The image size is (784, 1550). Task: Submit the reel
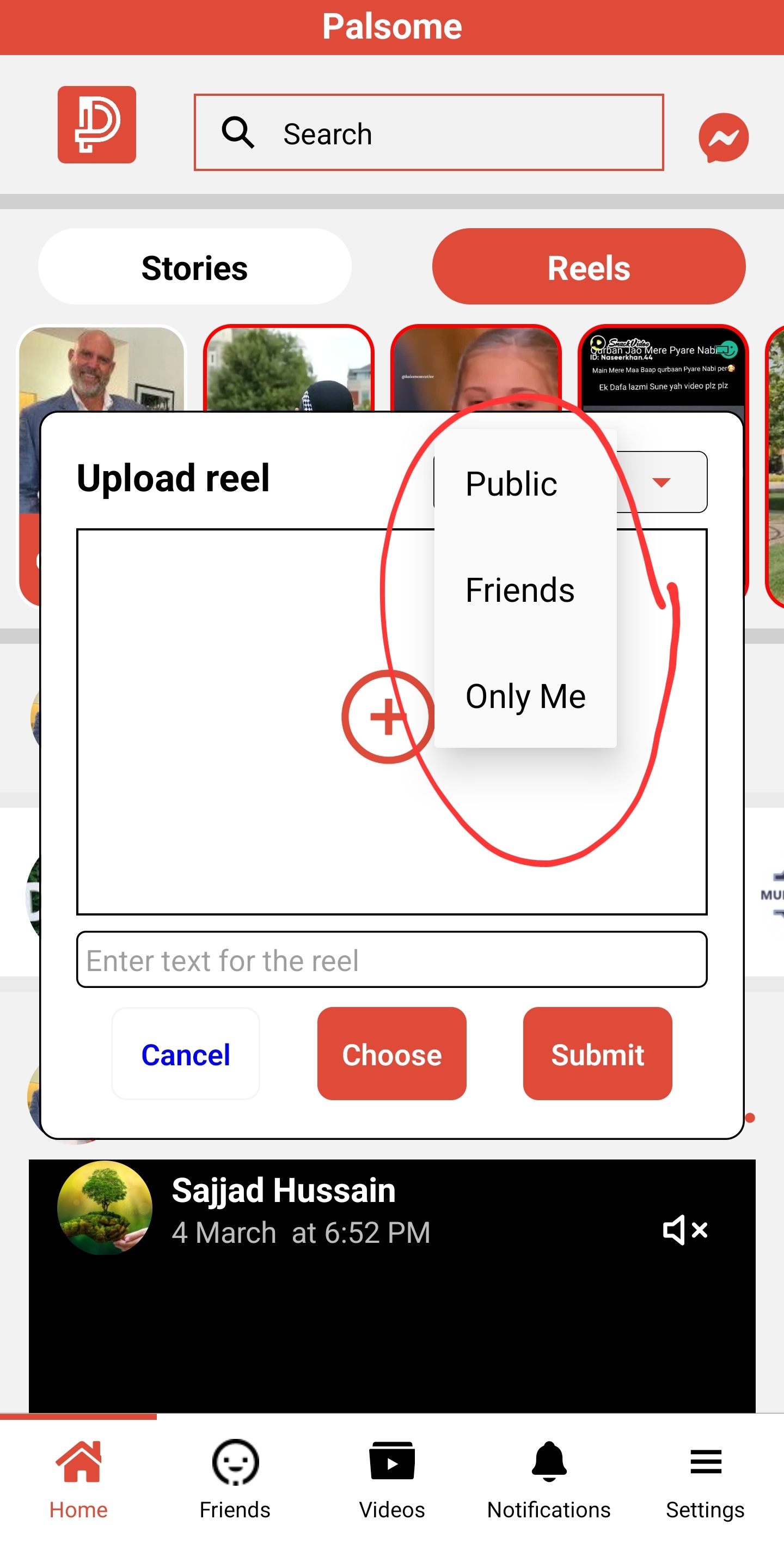point(597,1054)
